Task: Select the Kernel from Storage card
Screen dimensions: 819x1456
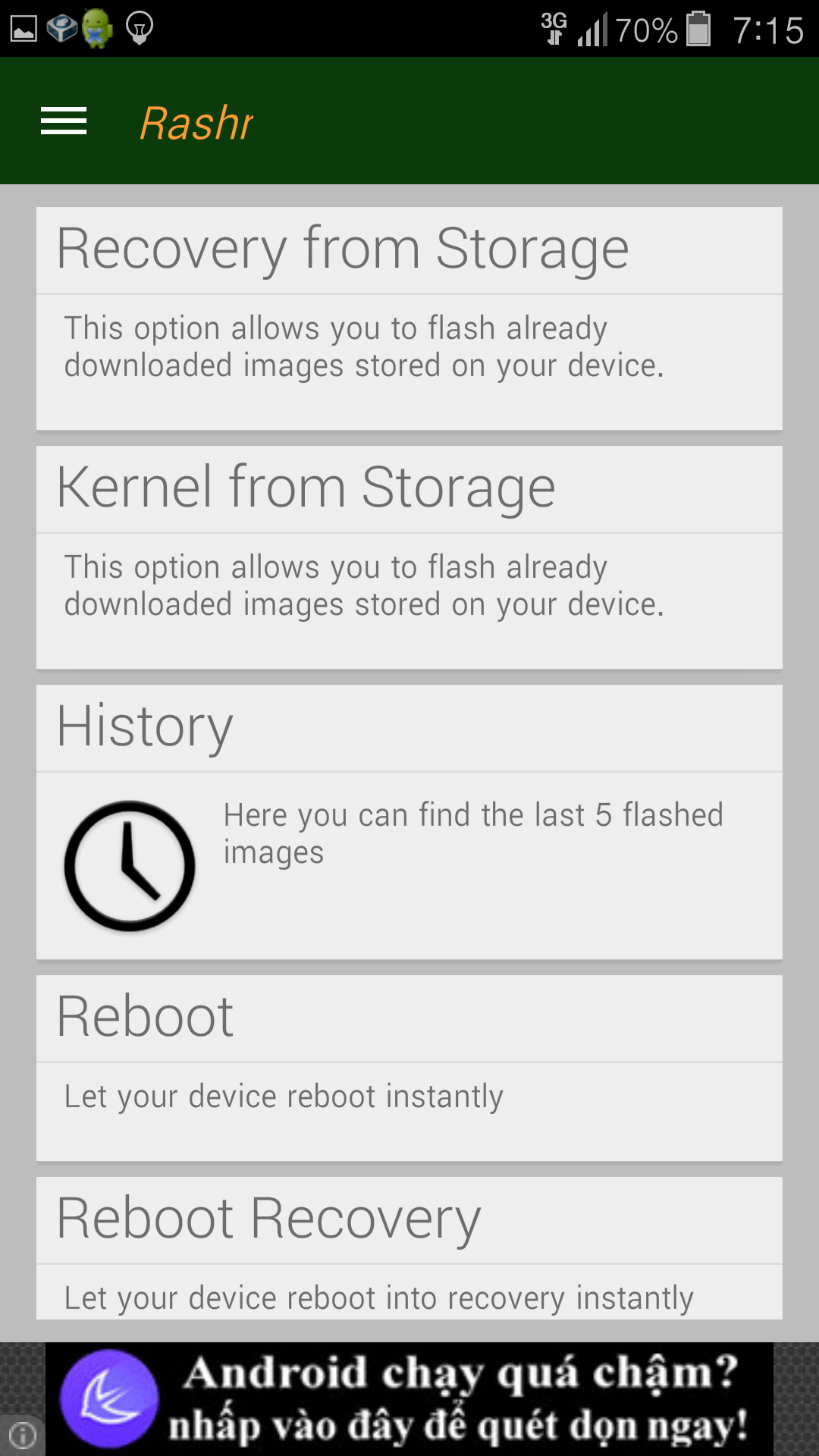Action: [409, 557]
